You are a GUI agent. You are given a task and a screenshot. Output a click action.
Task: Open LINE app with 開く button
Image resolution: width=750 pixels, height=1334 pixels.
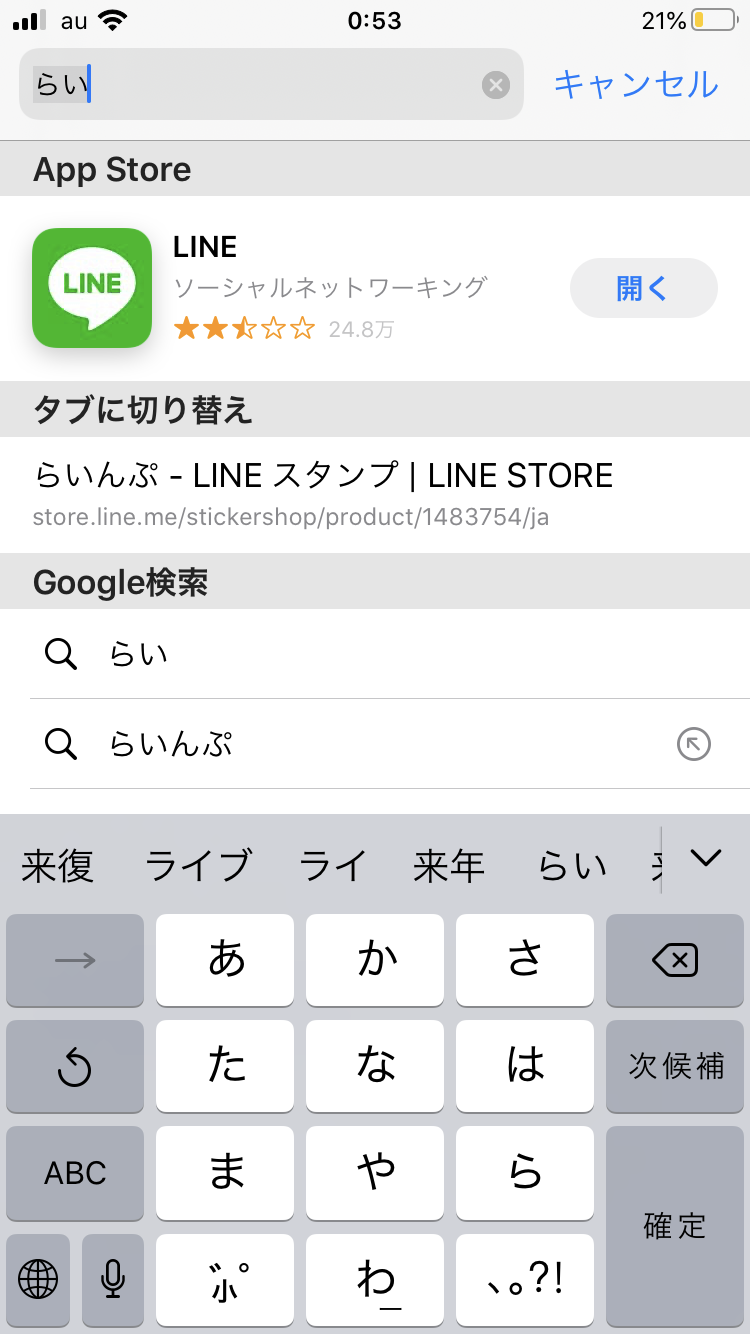[643, 289]
